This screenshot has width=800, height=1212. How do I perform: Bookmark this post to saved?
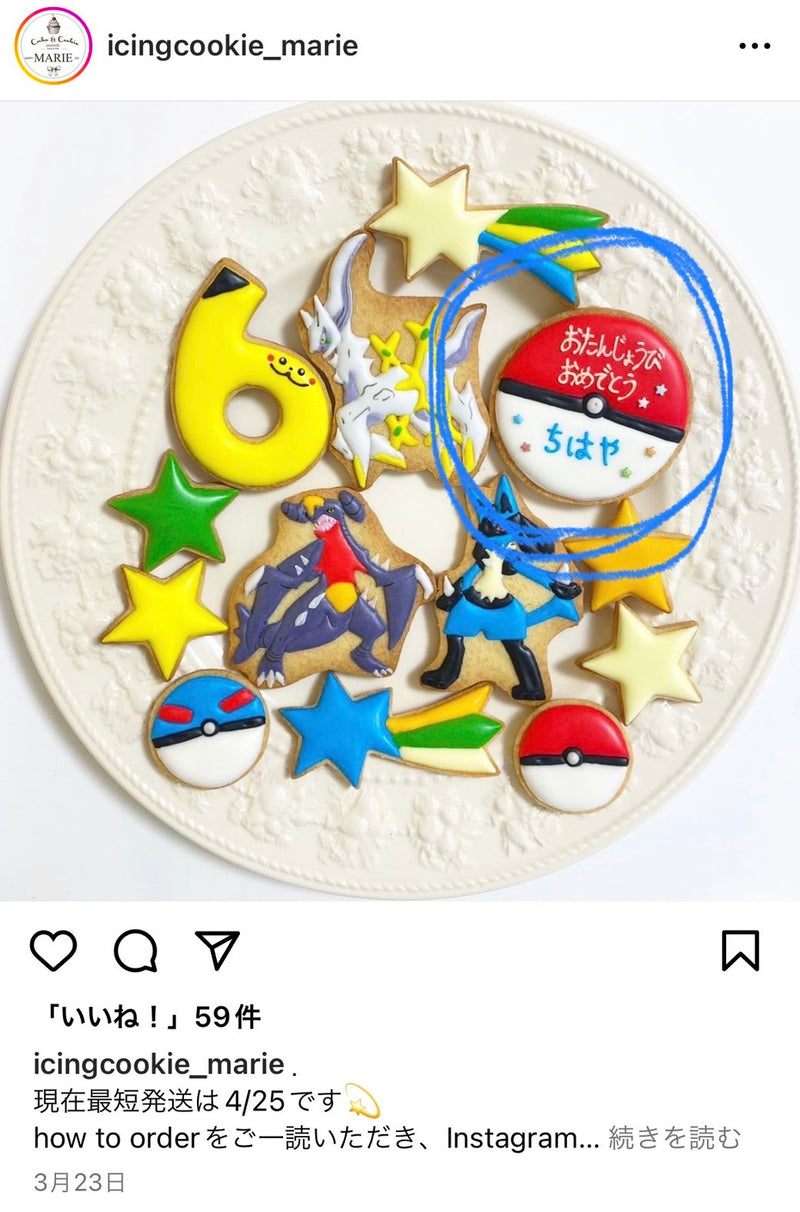(x=740, y=950)
